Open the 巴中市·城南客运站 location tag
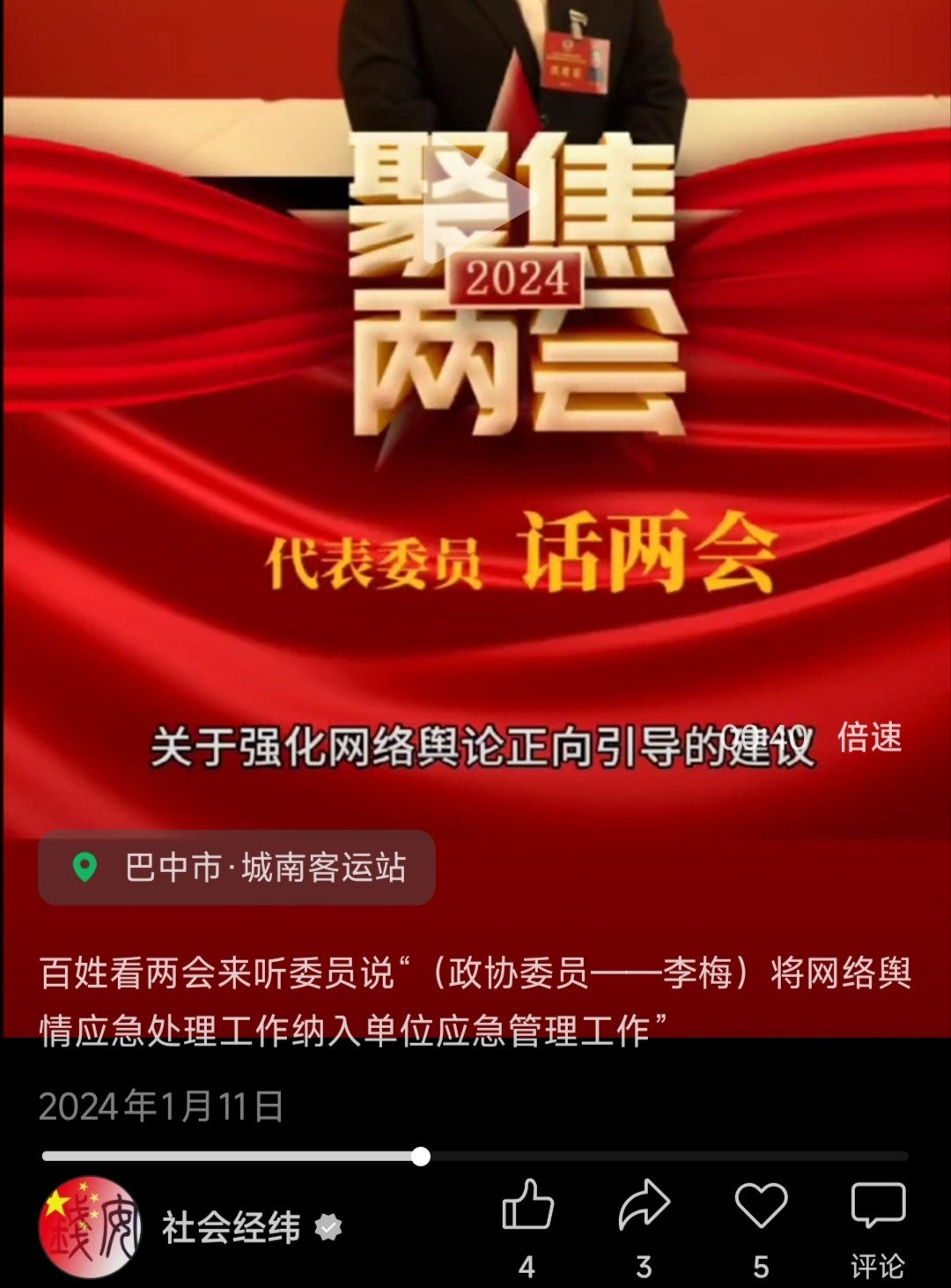The width and height of the screenshot is (951, 1288). point(236,868)
